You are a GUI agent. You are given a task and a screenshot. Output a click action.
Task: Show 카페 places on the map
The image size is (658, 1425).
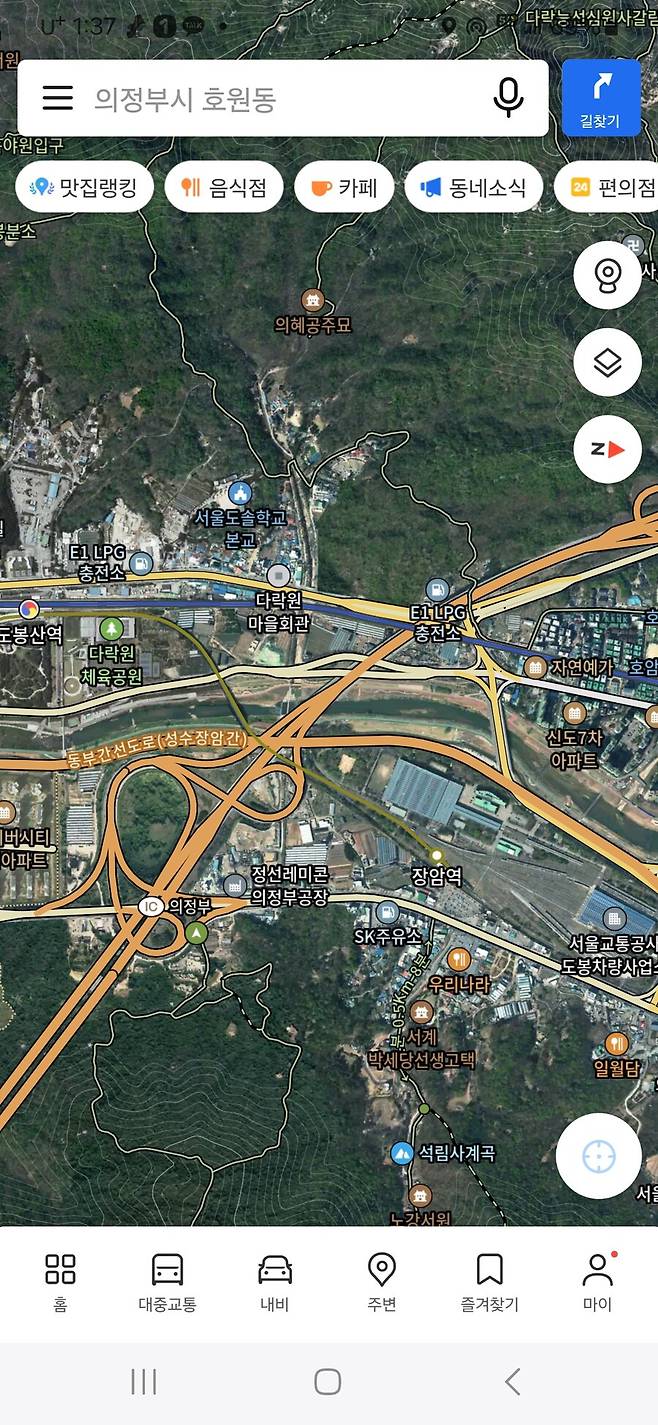coord(344,187)
